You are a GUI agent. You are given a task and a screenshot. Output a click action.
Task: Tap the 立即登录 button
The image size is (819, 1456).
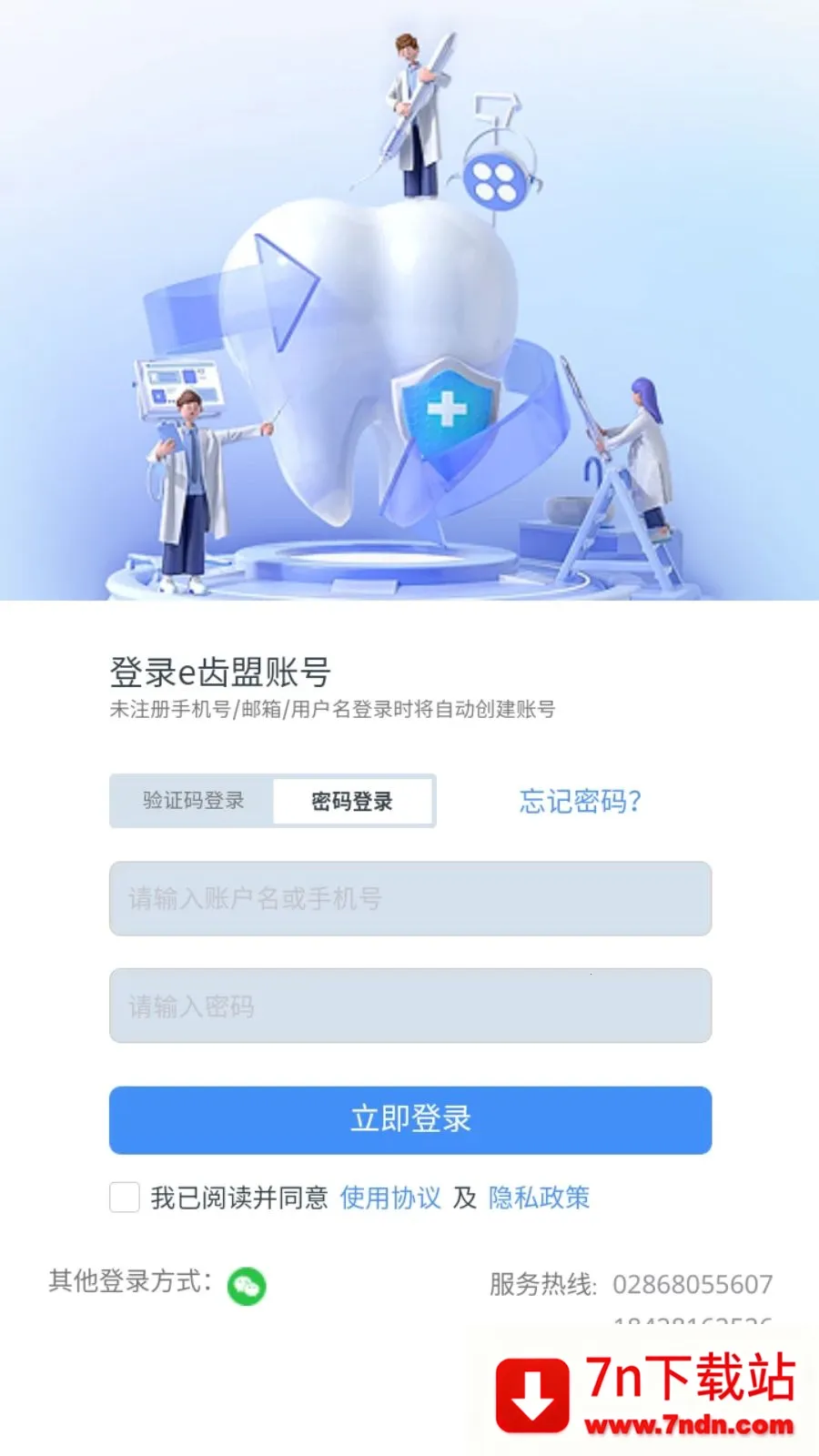(410, 1119)
